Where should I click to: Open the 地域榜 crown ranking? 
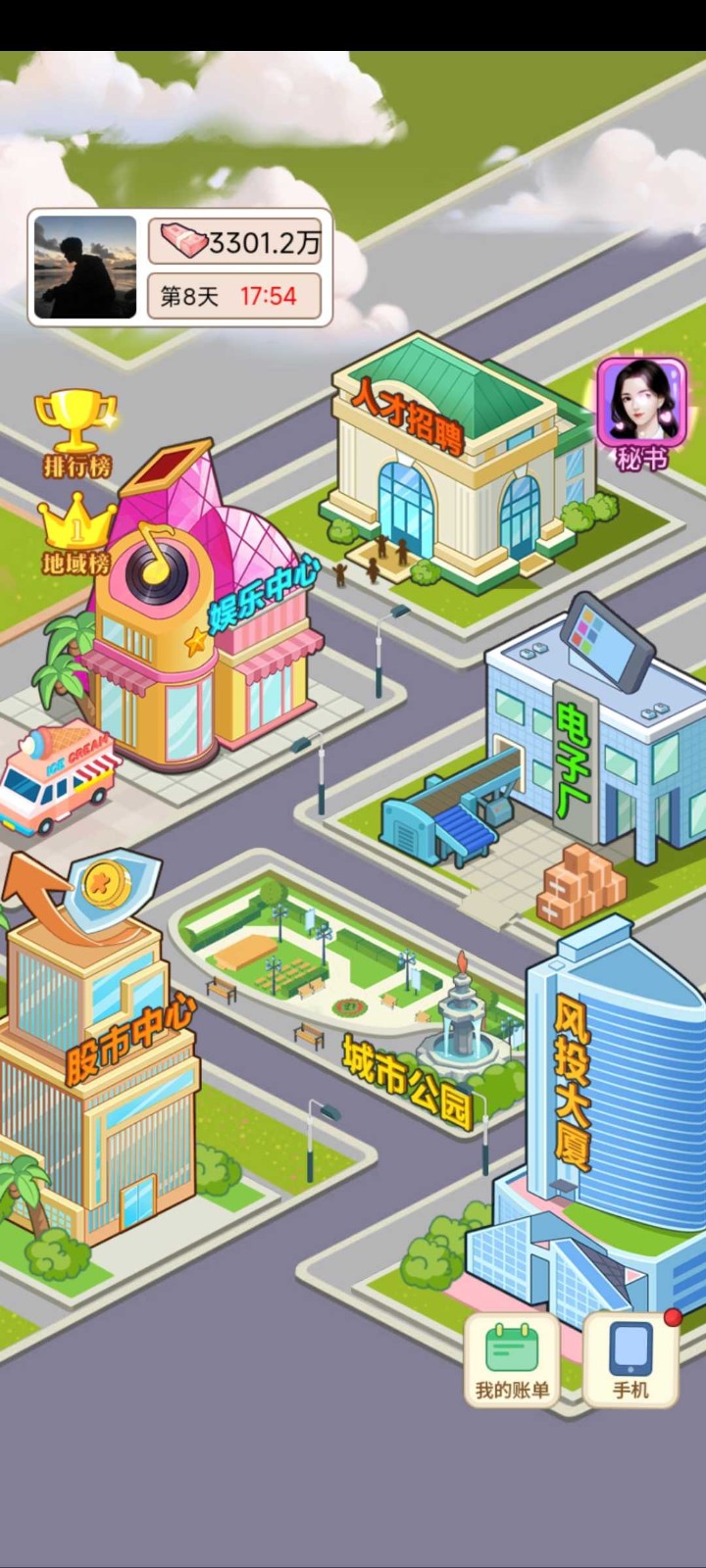tap(76, 534)
